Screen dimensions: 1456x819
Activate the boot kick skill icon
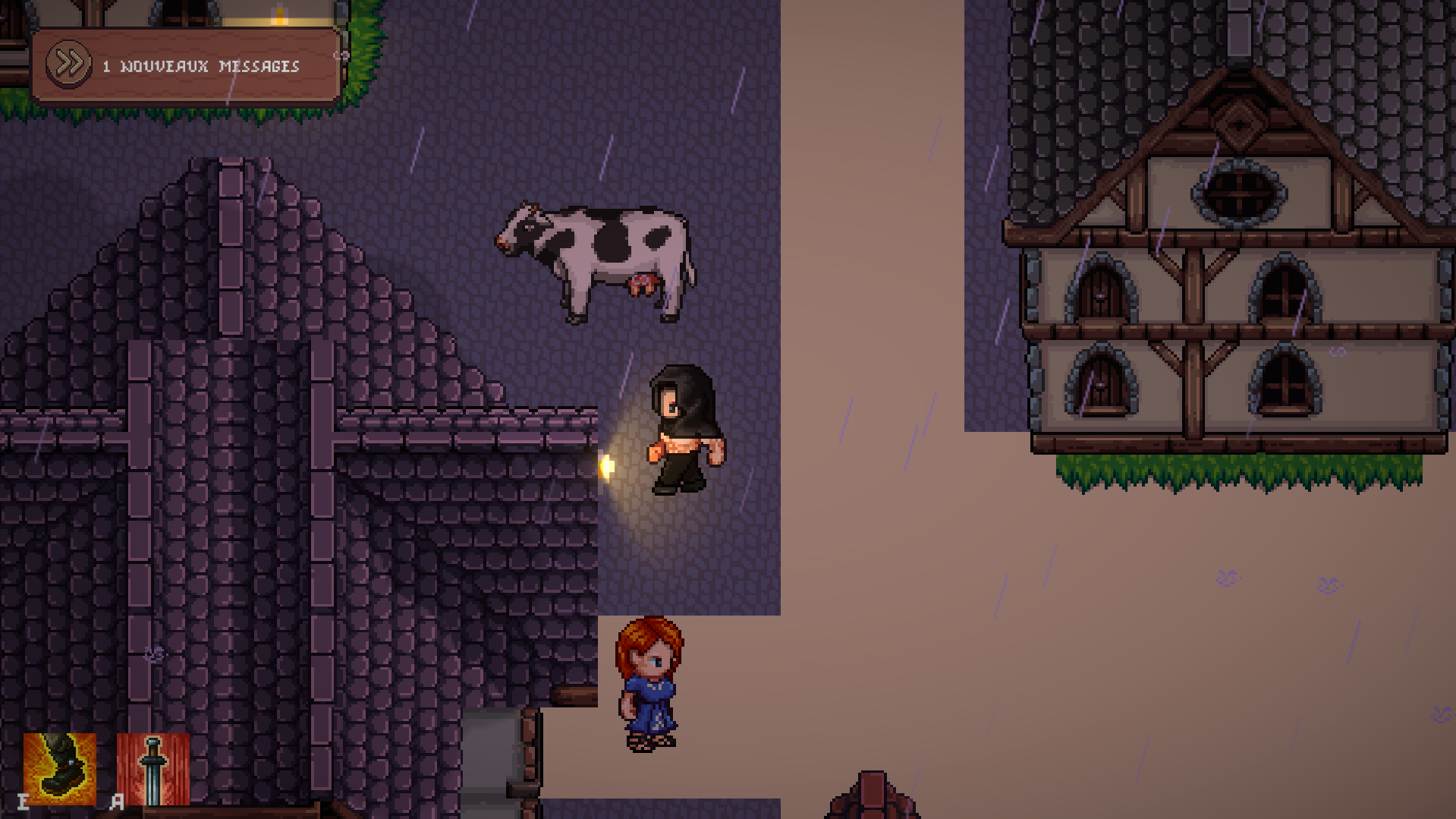click(60, 768)
